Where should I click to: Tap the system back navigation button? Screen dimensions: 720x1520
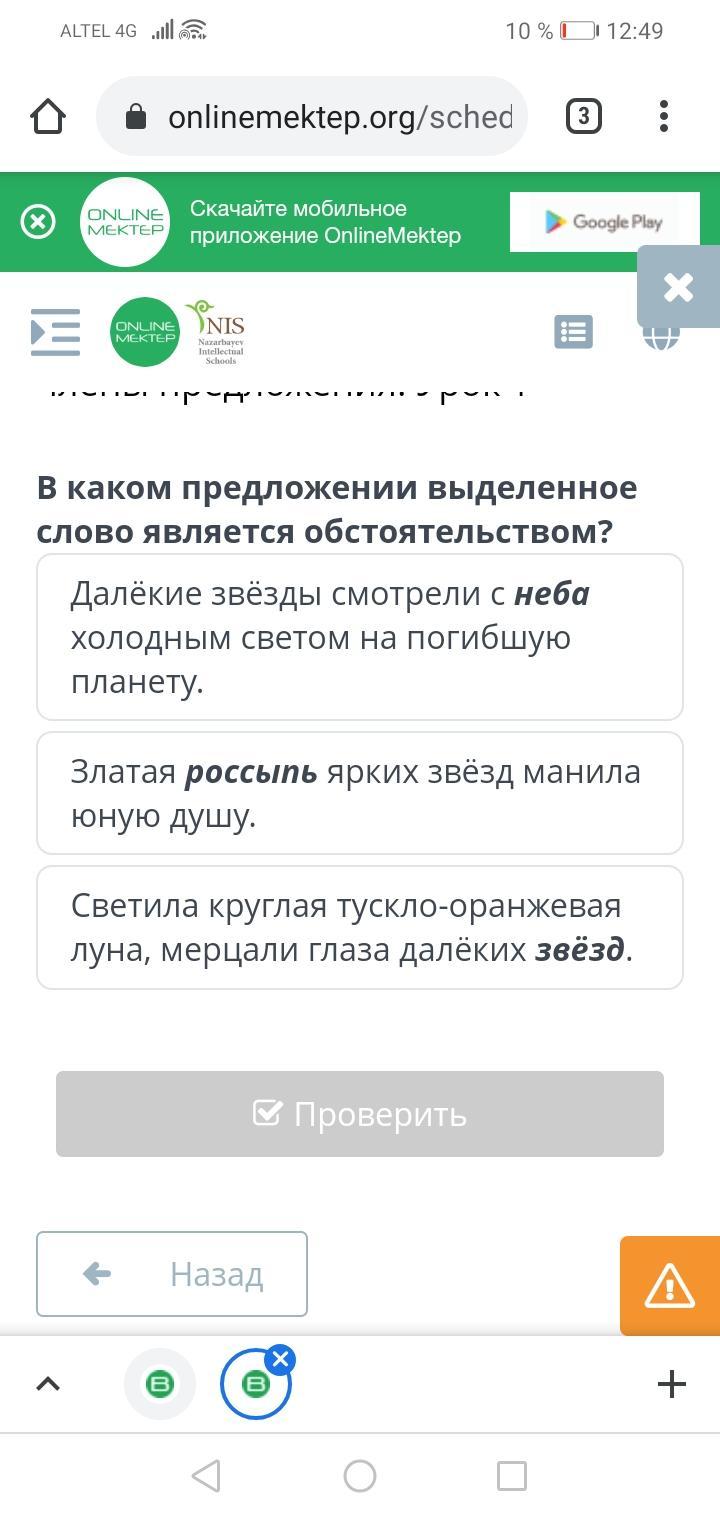205,1475
